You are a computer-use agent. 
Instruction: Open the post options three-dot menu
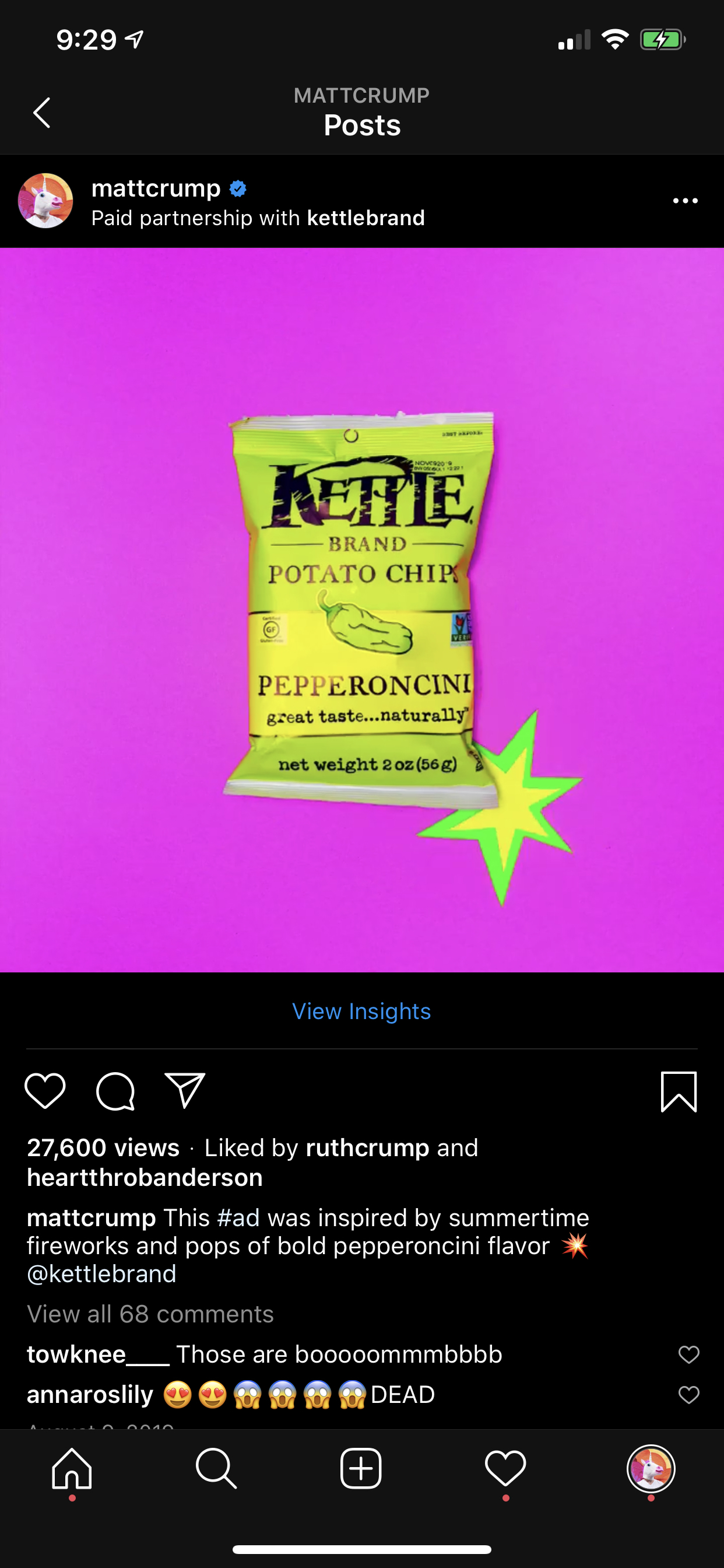click(685, 201)
